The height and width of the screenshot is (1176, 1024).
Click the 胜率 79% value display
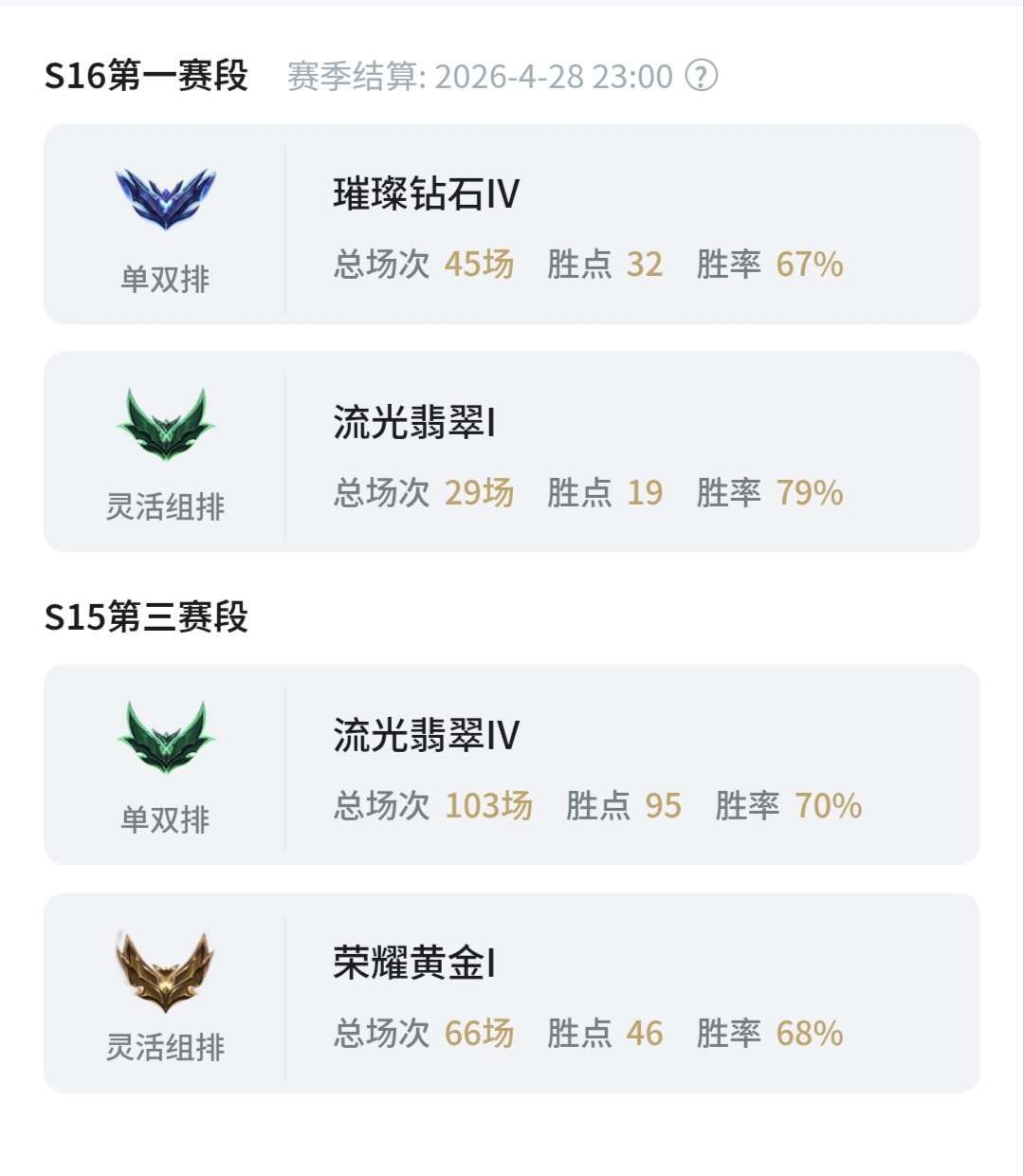tap(773, 493)
